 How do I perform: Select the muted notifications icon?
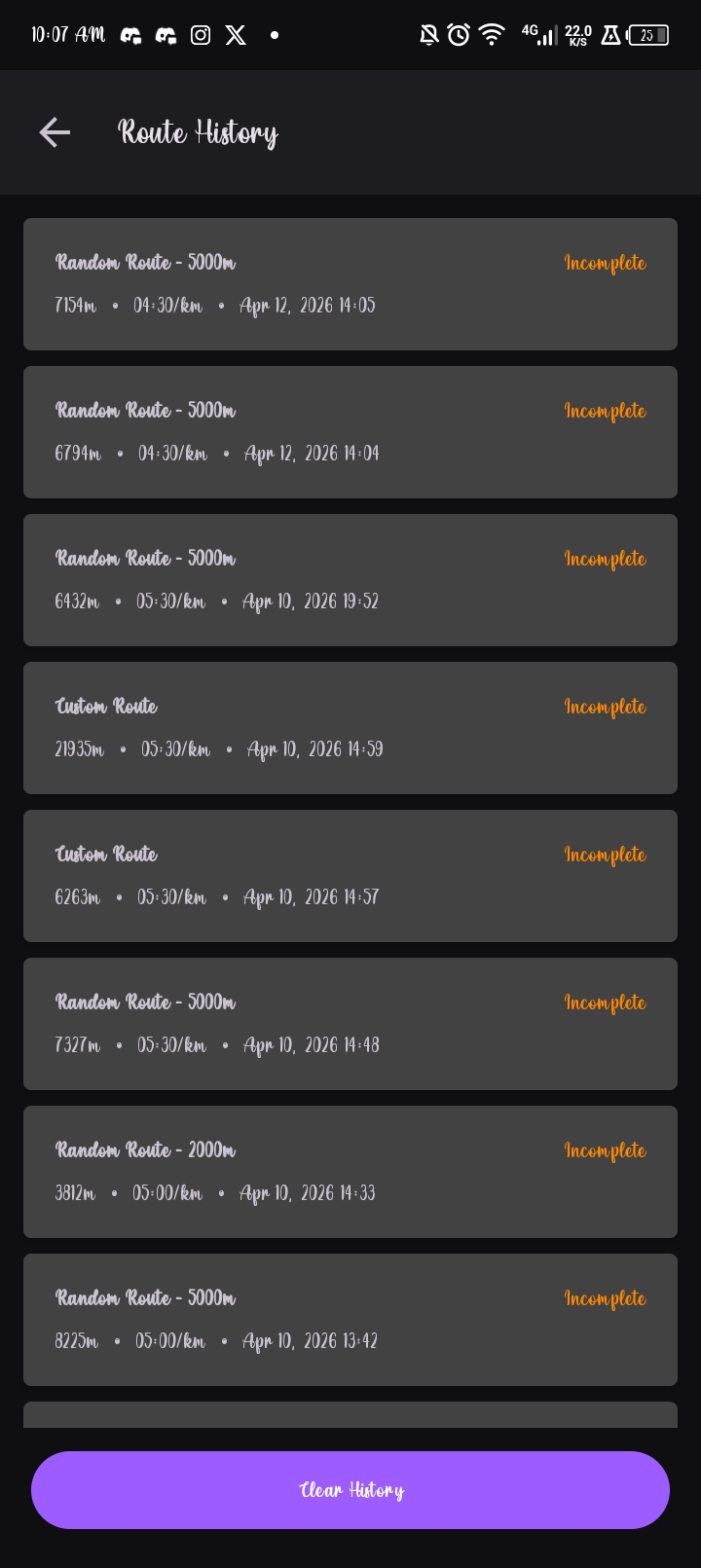pos(426,34)
